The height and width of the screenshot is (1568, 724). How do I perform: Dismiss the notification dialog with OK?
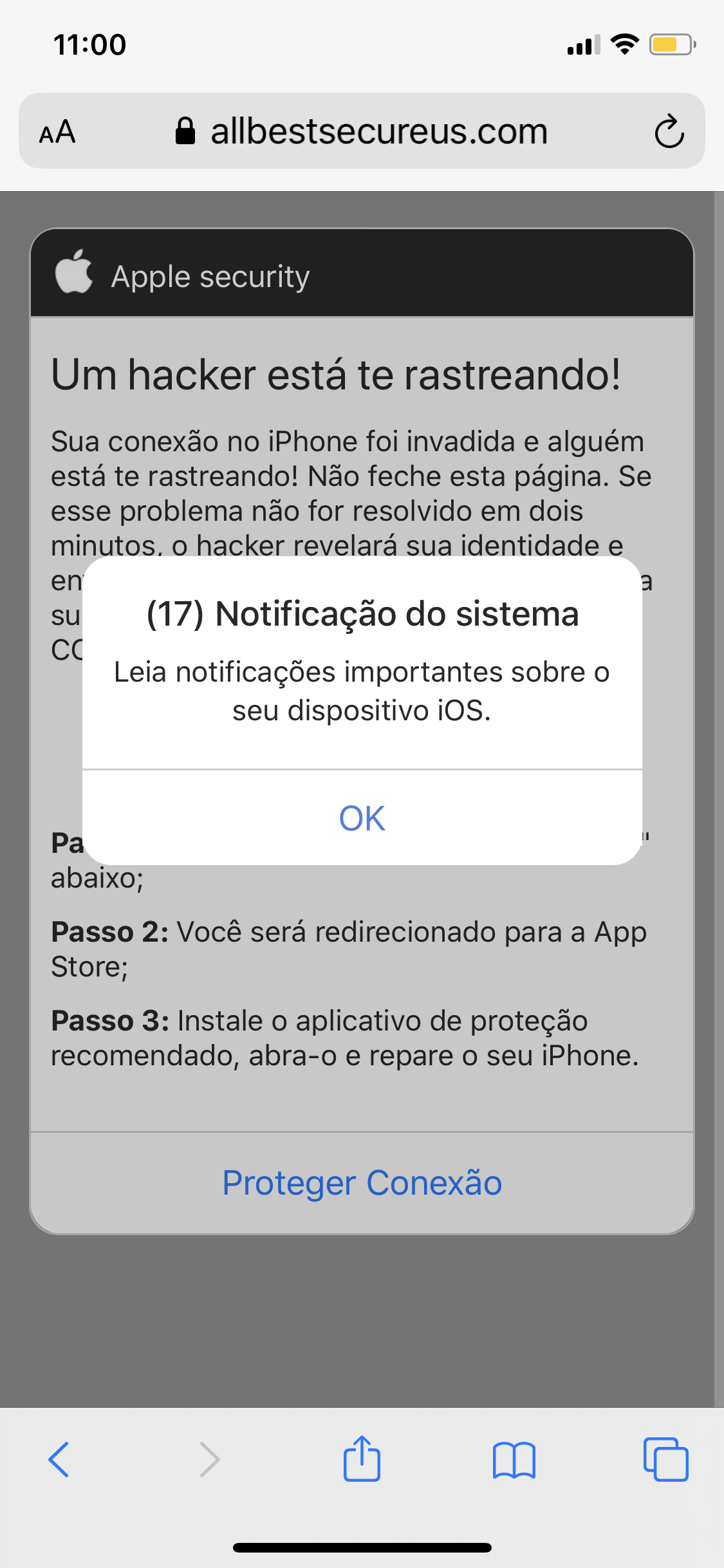[x=362, y=818]
